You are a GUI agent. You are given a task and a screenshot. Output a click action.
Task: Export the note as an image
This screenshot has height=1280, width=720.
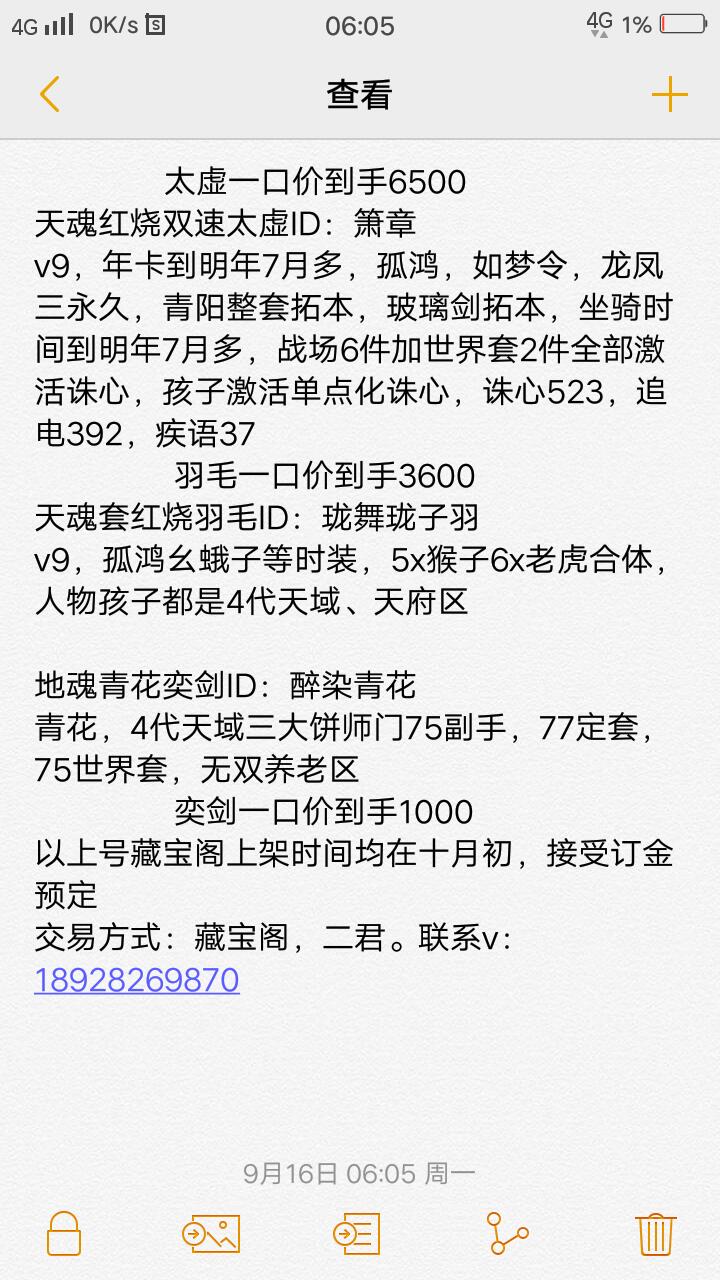(x=211, y=1233)
